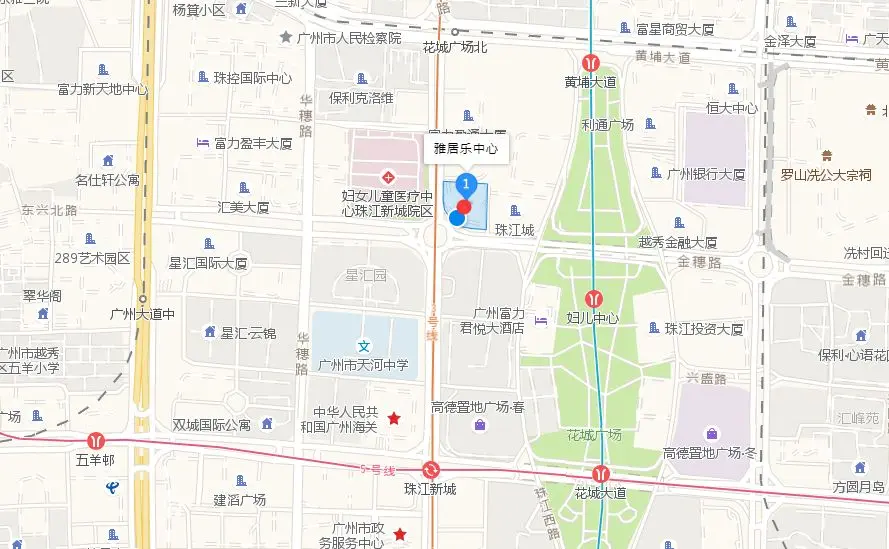Screen dimensions: 889x549
Task: Open the 雅居乐中心 label bubble
Action: point(467,150)
